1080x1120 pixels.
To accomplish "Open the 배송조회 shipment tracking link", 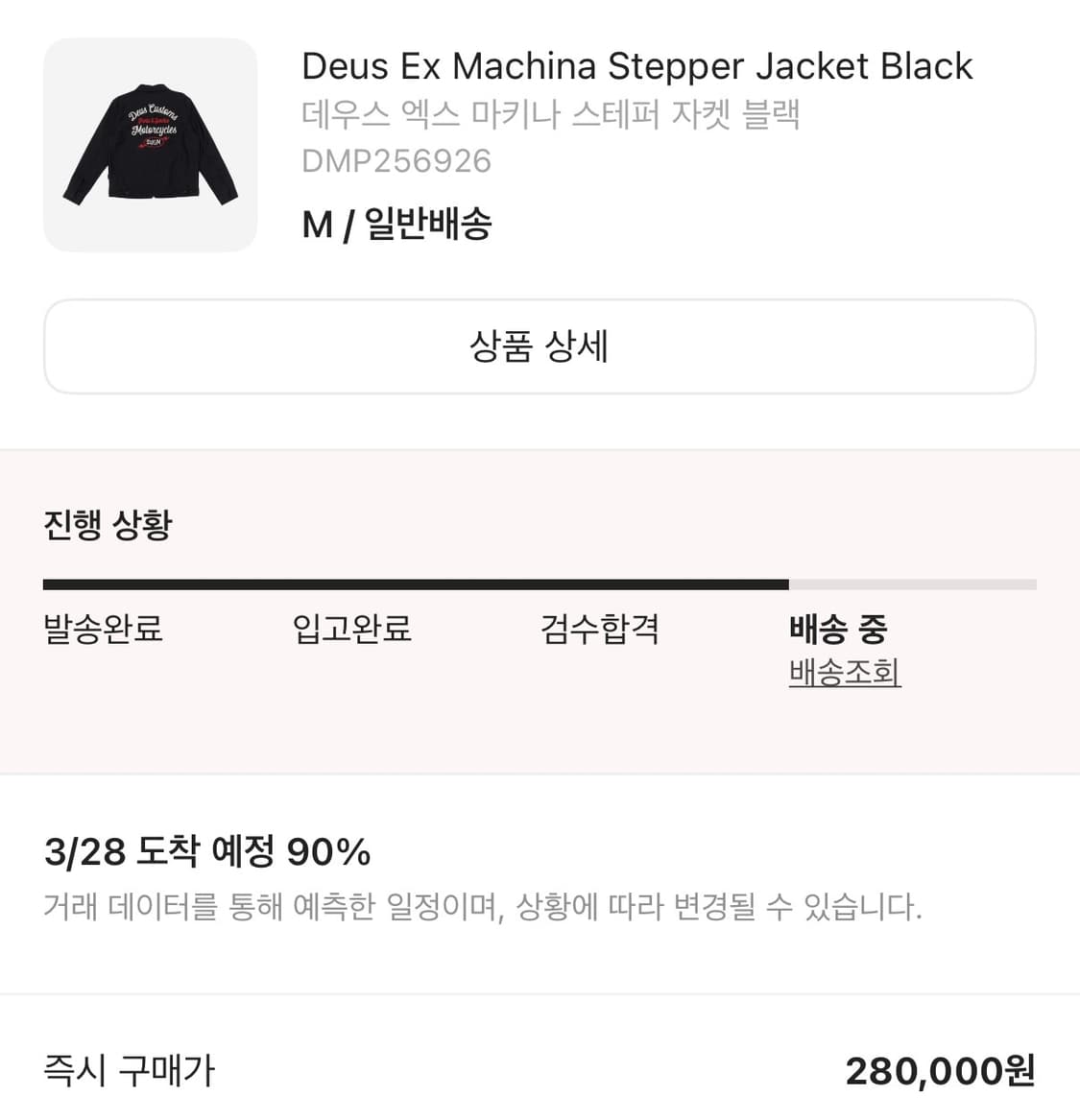I will click(x=842, y=673).
